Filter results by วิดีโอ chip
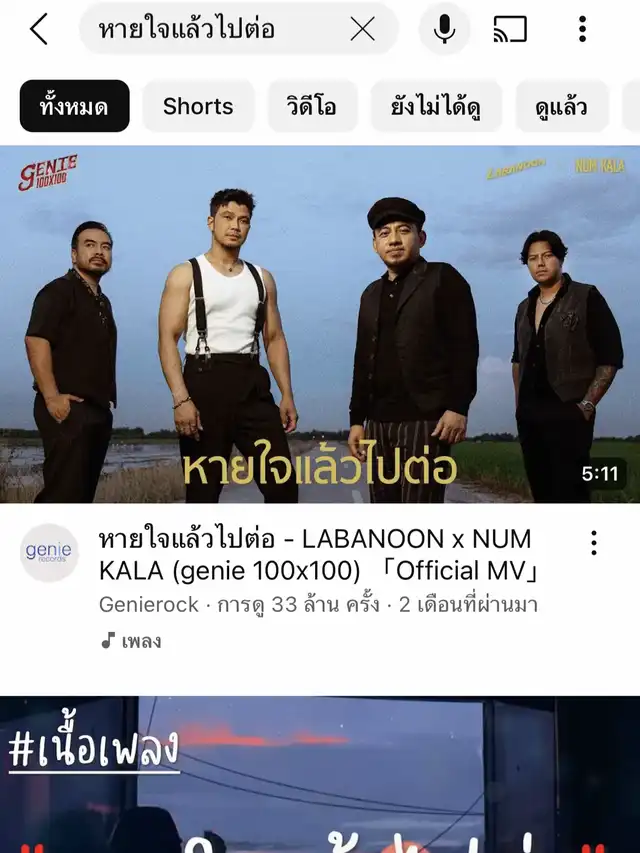Viewport: 640px width, 853px height. click(x=313, y=106)
